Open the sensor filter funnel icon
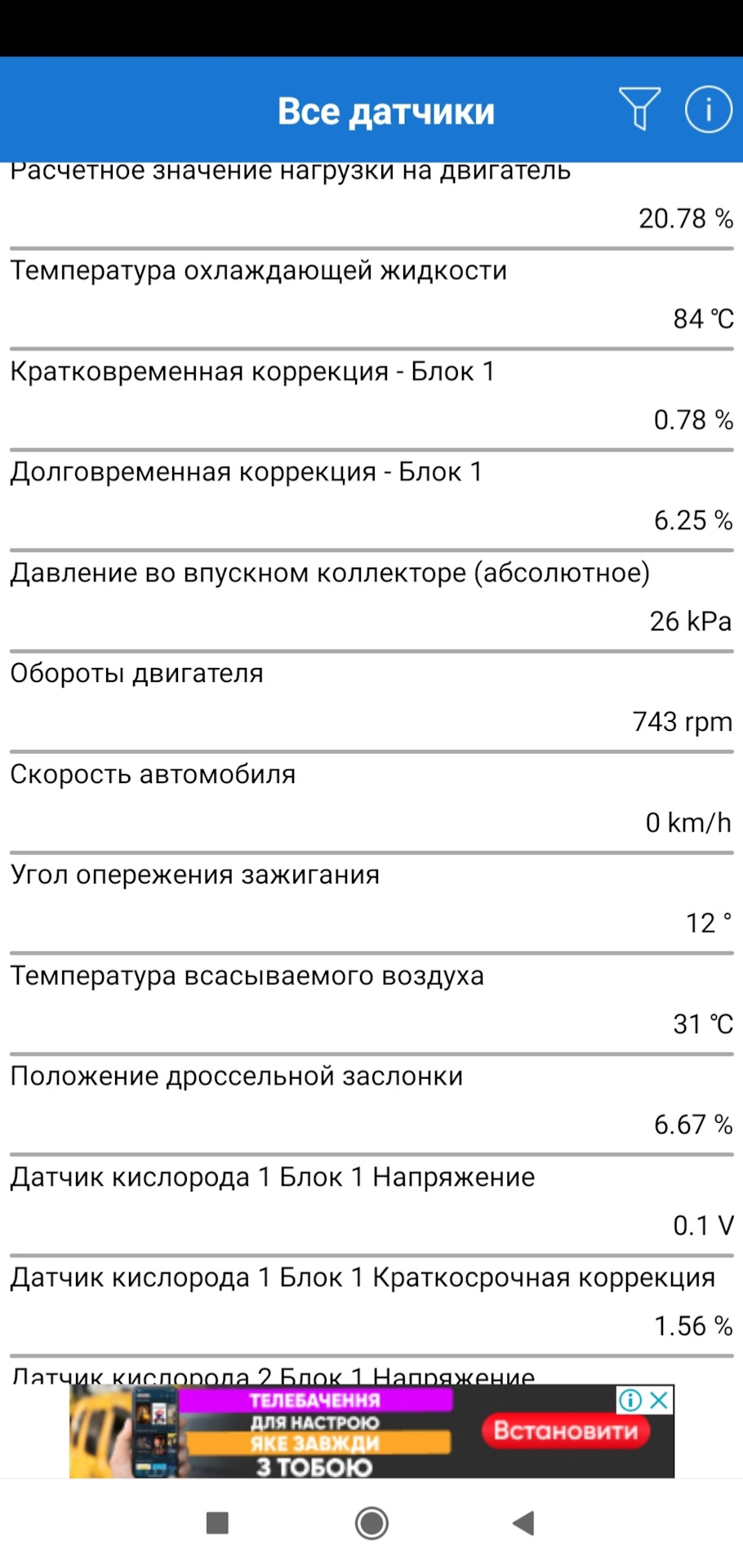The image size is (743, 1568). tap(639, 109)
